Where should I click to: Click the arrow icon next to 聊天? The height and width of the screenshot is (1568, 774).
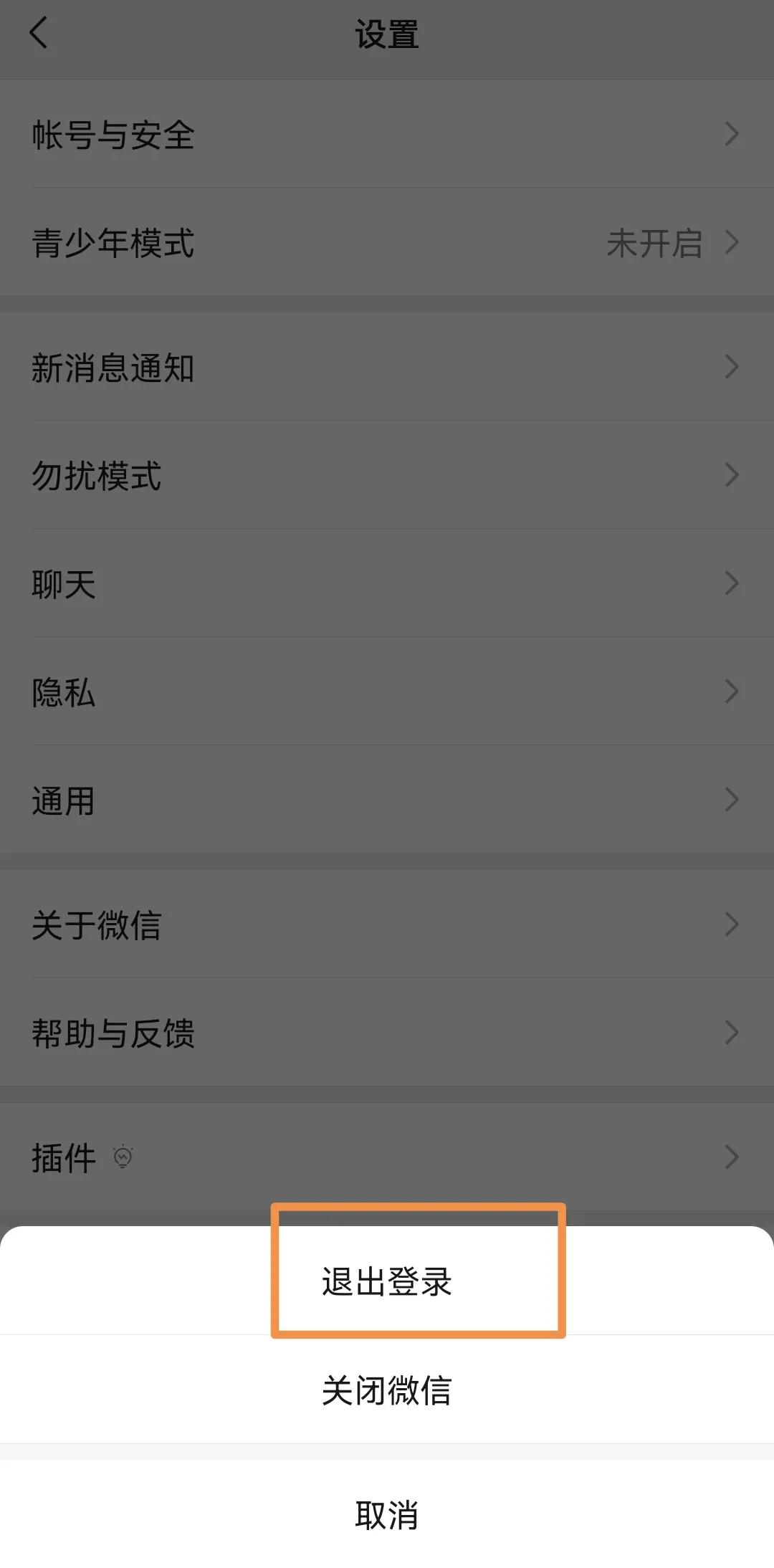pyautogui.click(x=730, y=583)
